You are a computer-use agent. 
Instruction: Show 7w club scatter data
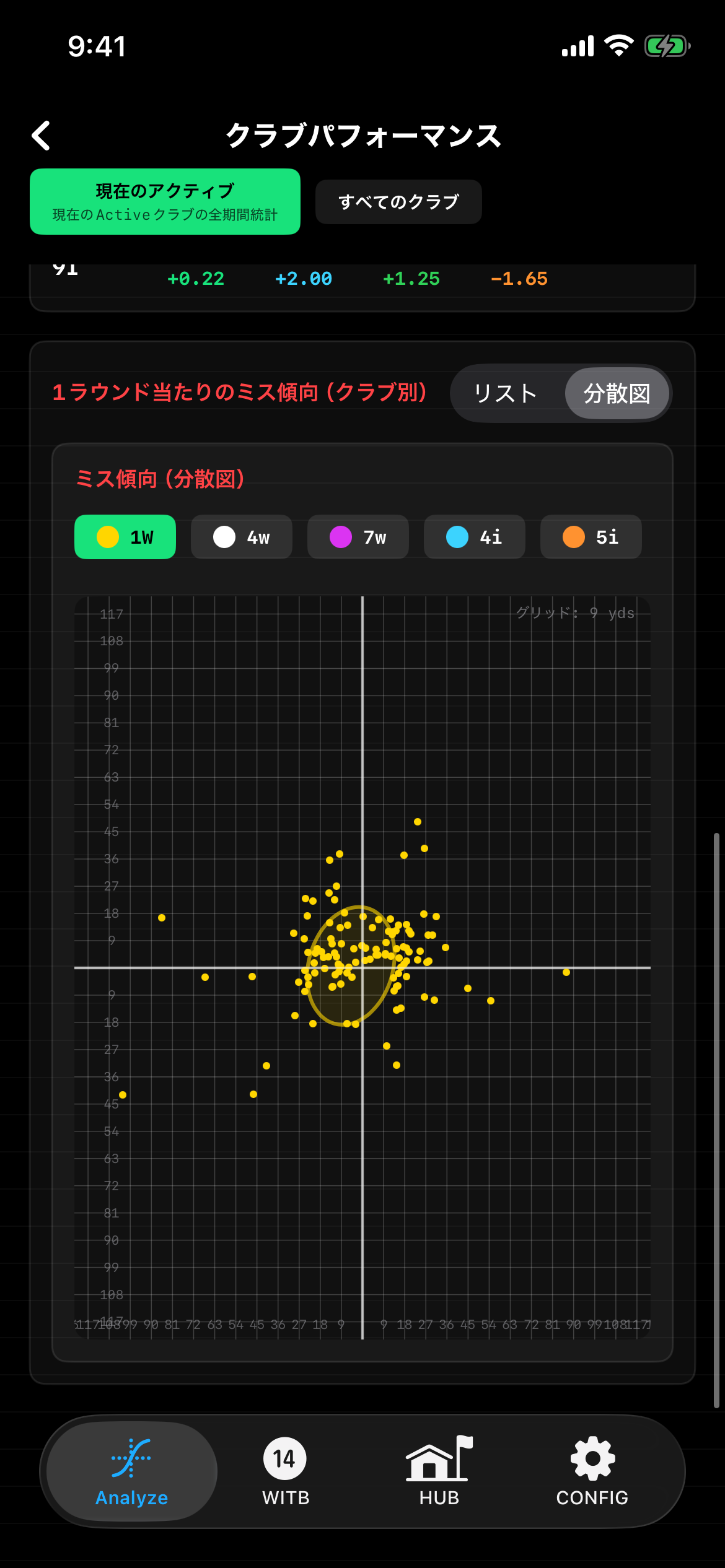tap(358, 537)
